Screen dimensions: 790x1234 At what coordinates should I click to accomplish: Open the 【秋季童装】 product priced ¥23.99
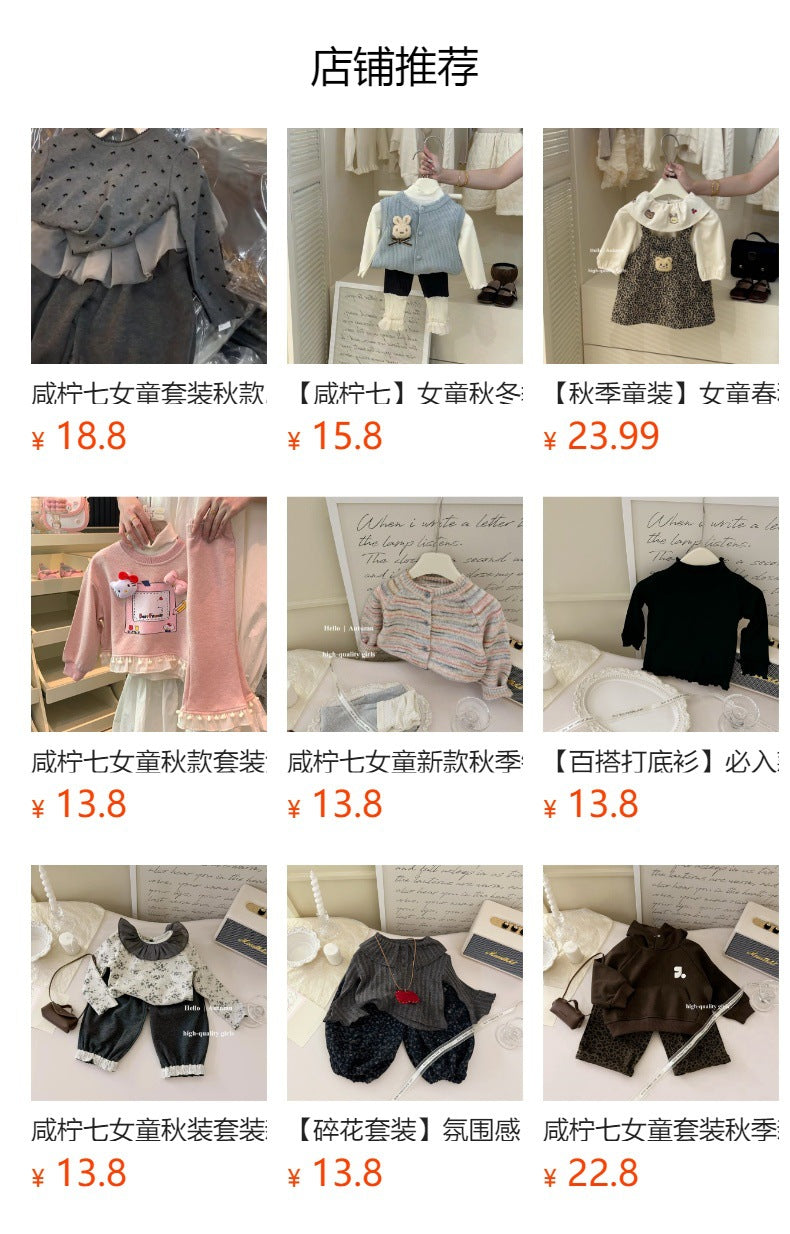[x=660, y=246]
